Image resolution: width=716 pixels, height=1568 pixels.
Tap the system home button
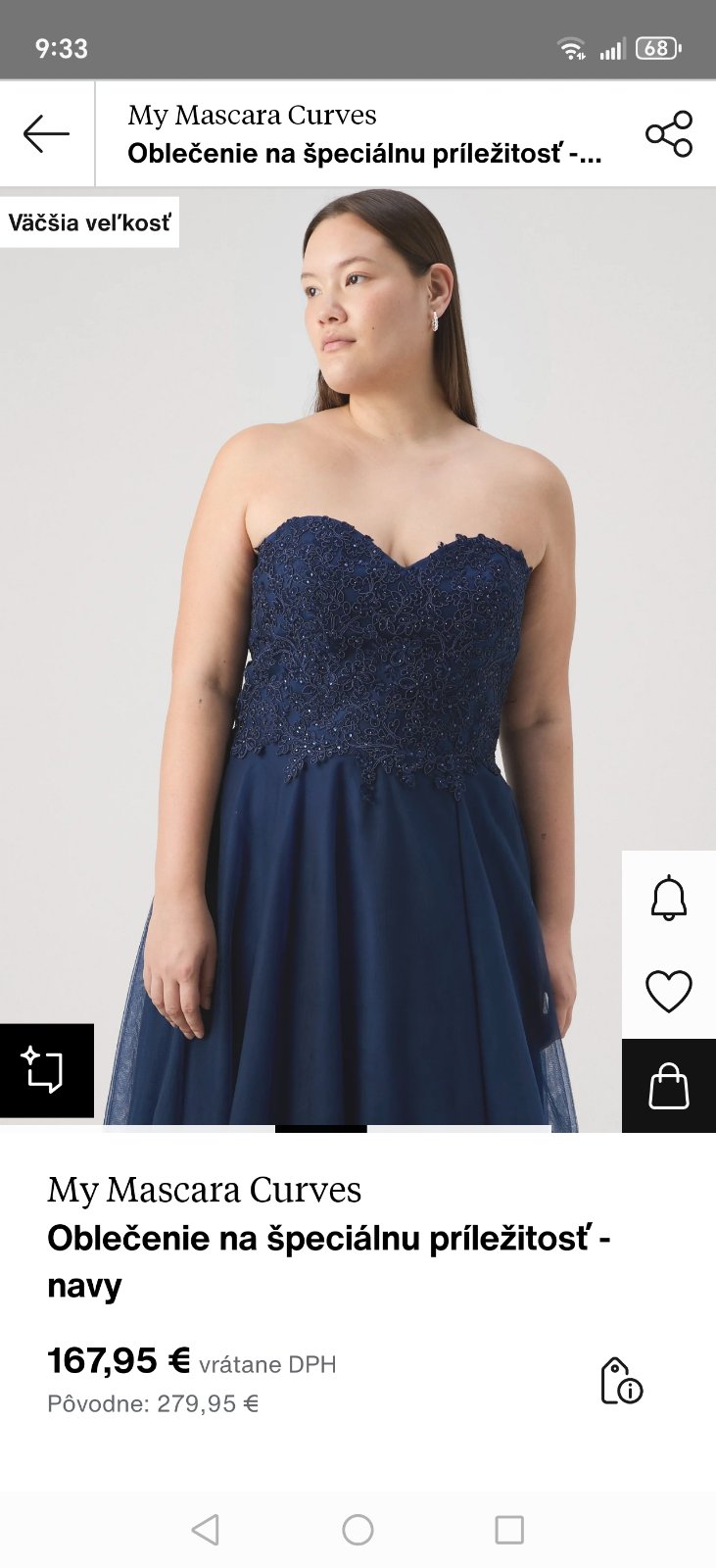click(358, 1529)
